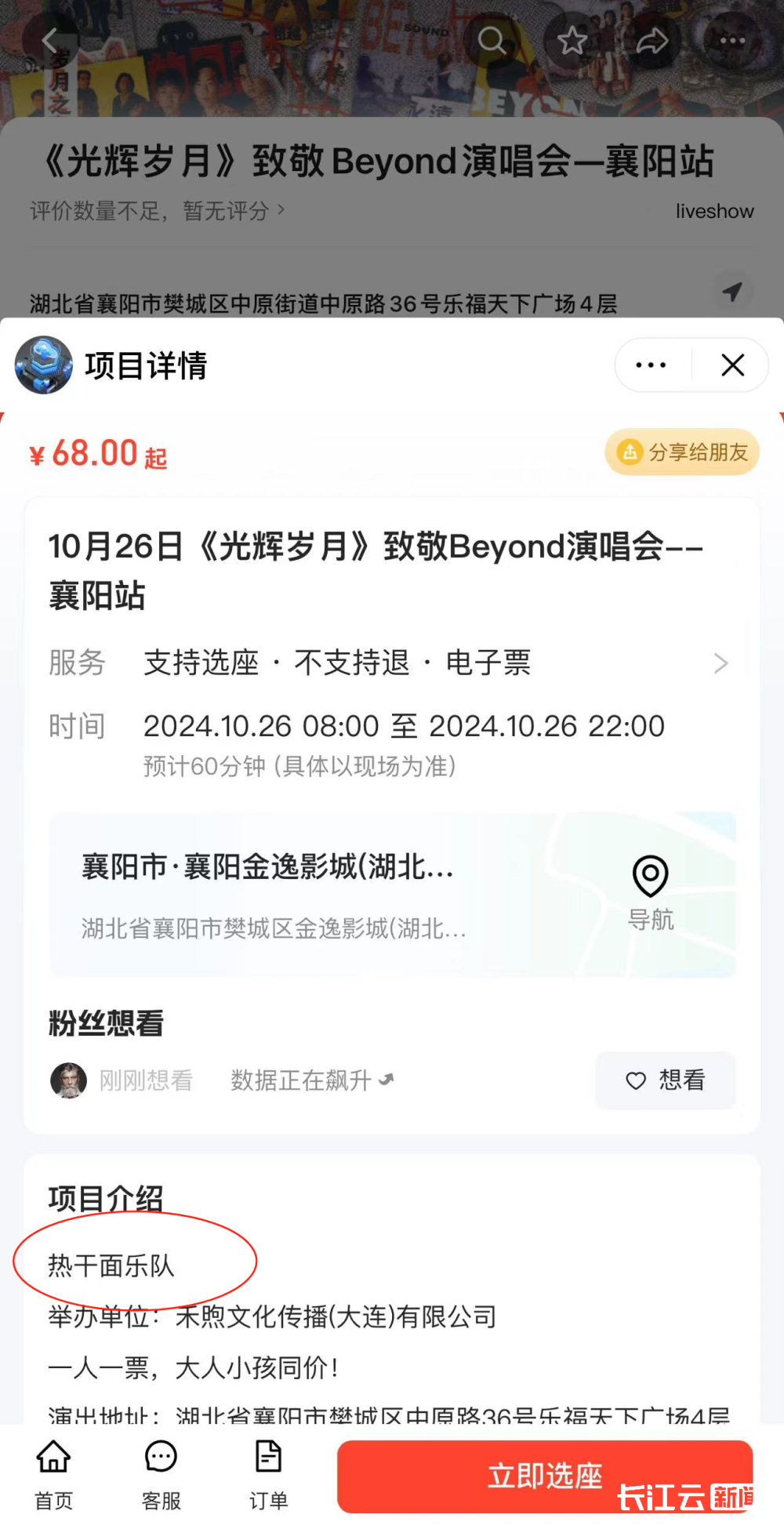Open the mini-program more options menu
This screenshot has height=1525, width=784.
(x=649, y=365)
